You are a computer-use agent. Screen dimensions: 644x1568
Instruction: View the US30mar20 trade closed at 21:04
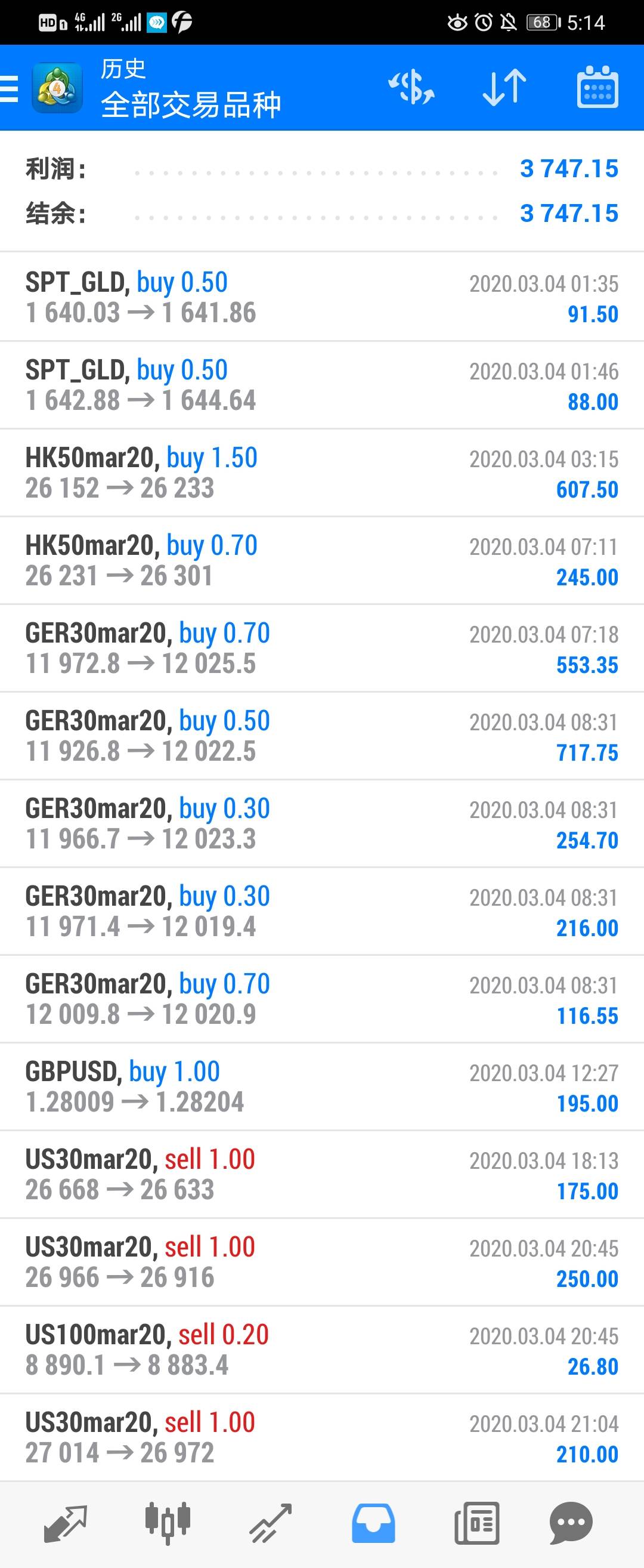(x=321, y=1437)
